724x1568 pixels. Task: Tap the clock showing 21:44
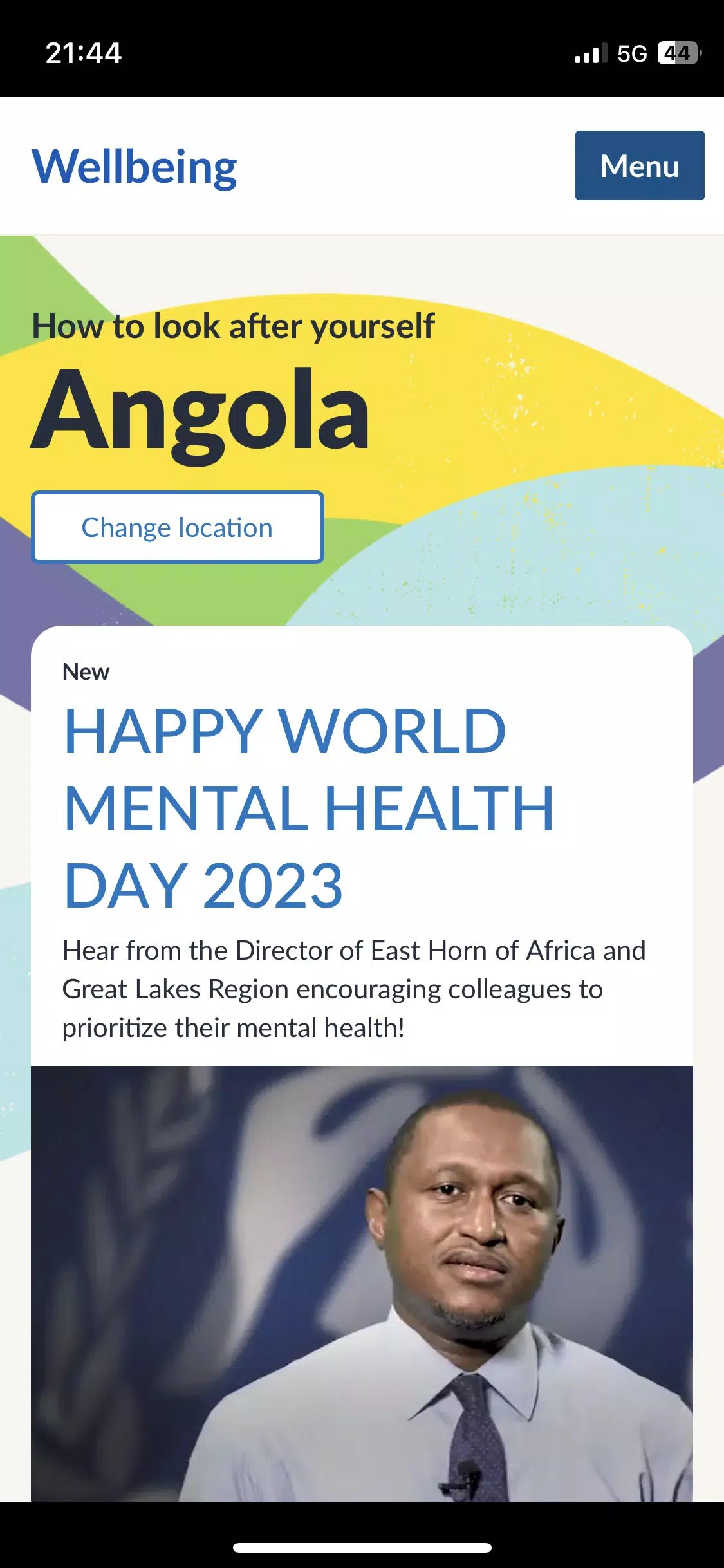(x=84, y=53)
